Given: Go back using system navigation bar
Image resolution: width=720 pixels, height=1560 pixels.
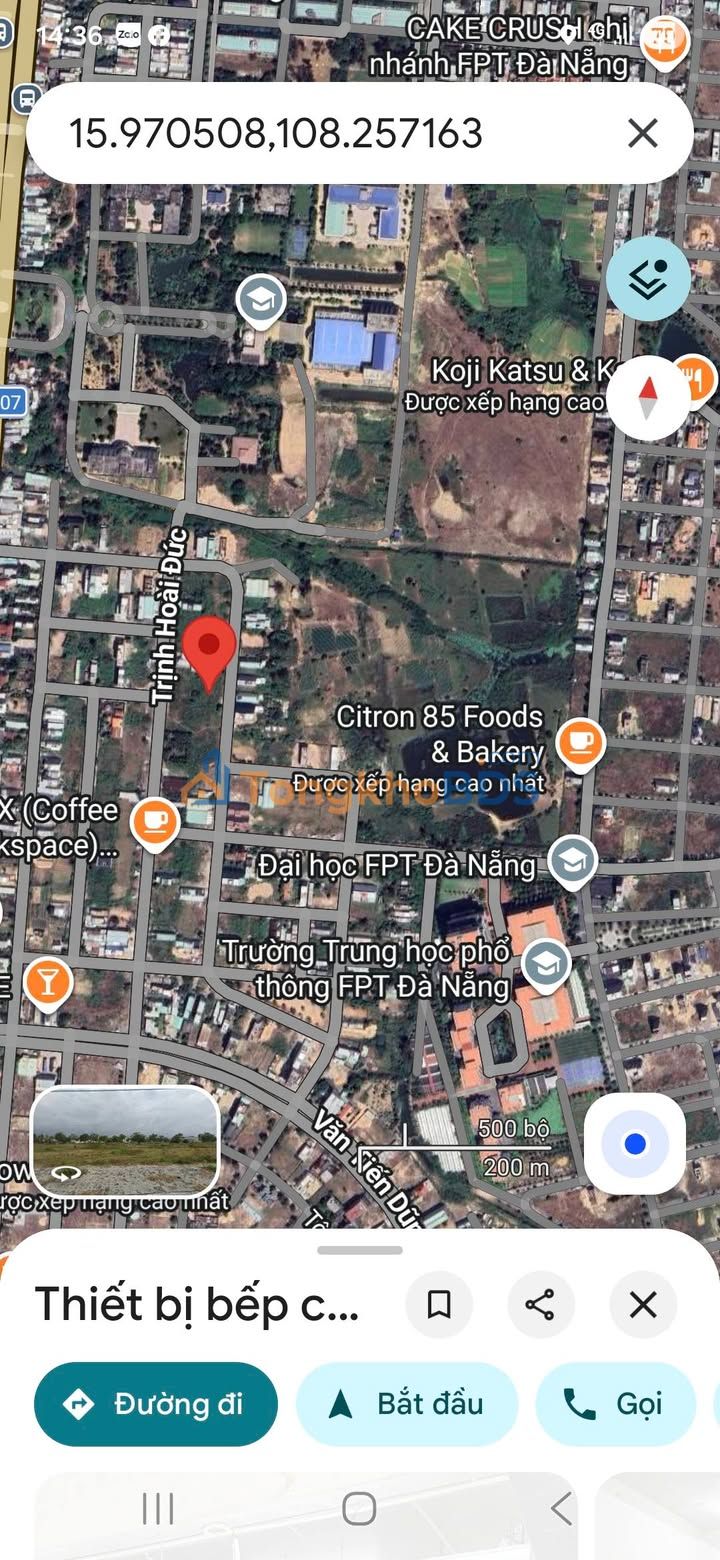Looking at the screenshot, I should tap(561, 1509).
